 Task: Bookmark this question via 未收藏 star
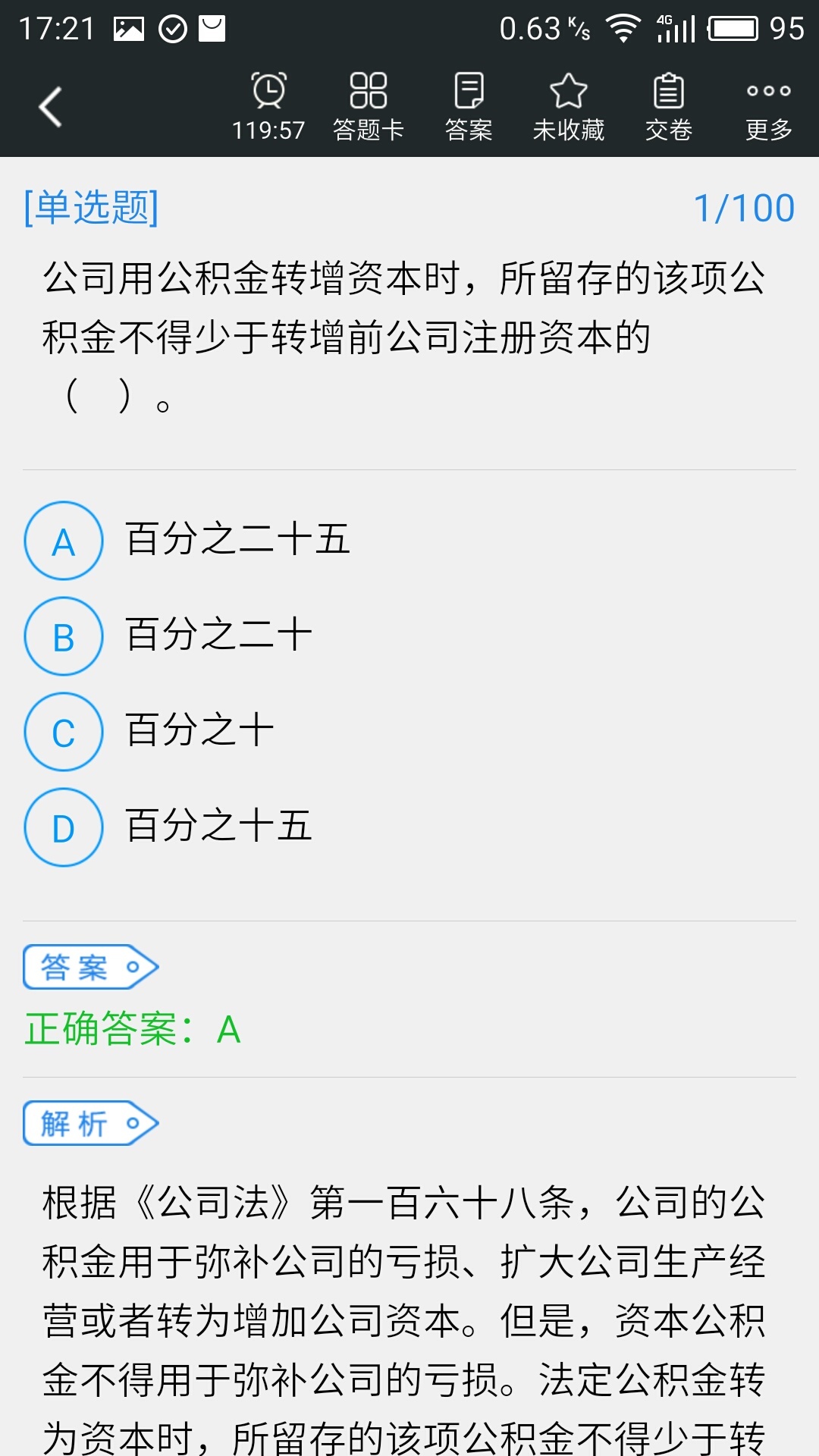click(x=569, y=107)
